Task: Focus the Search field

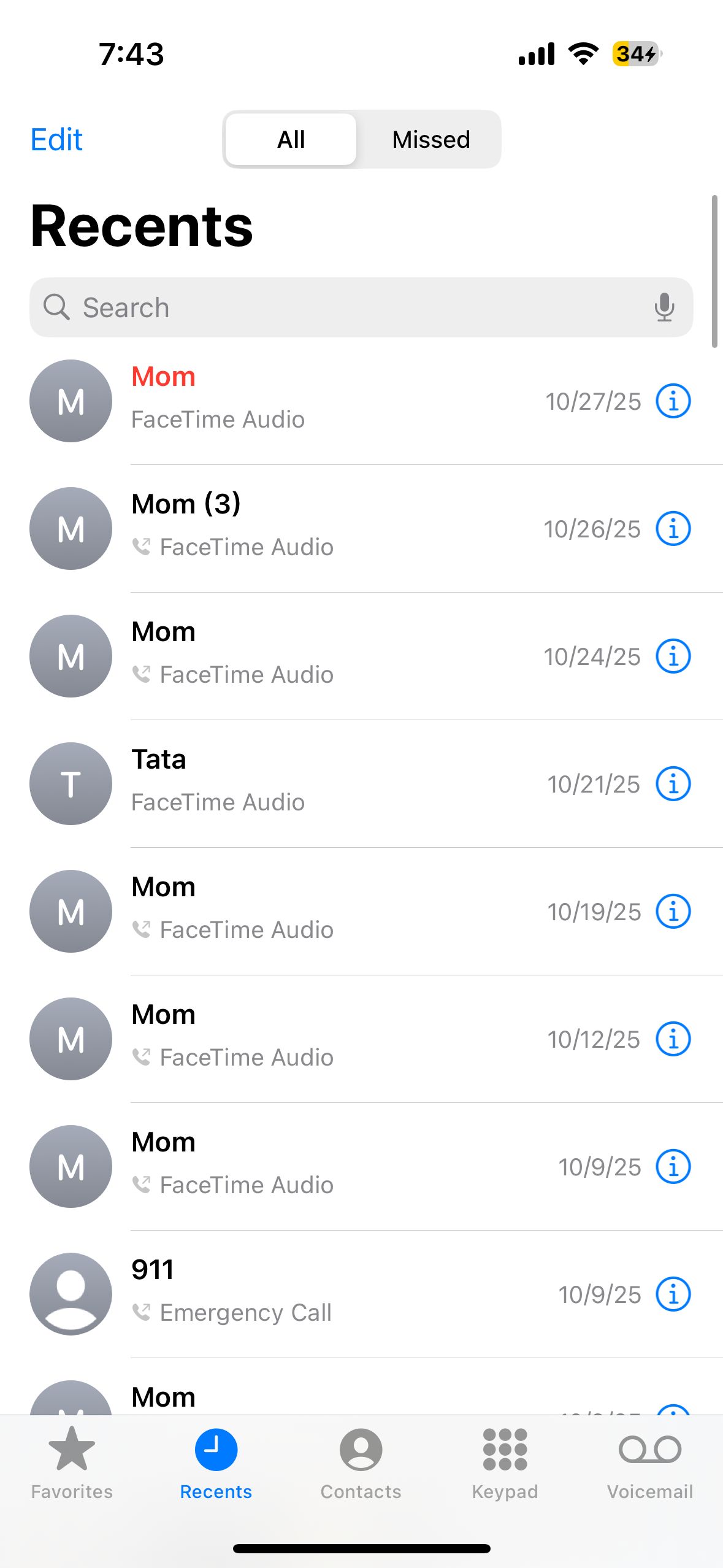Action: click(343, 307)
